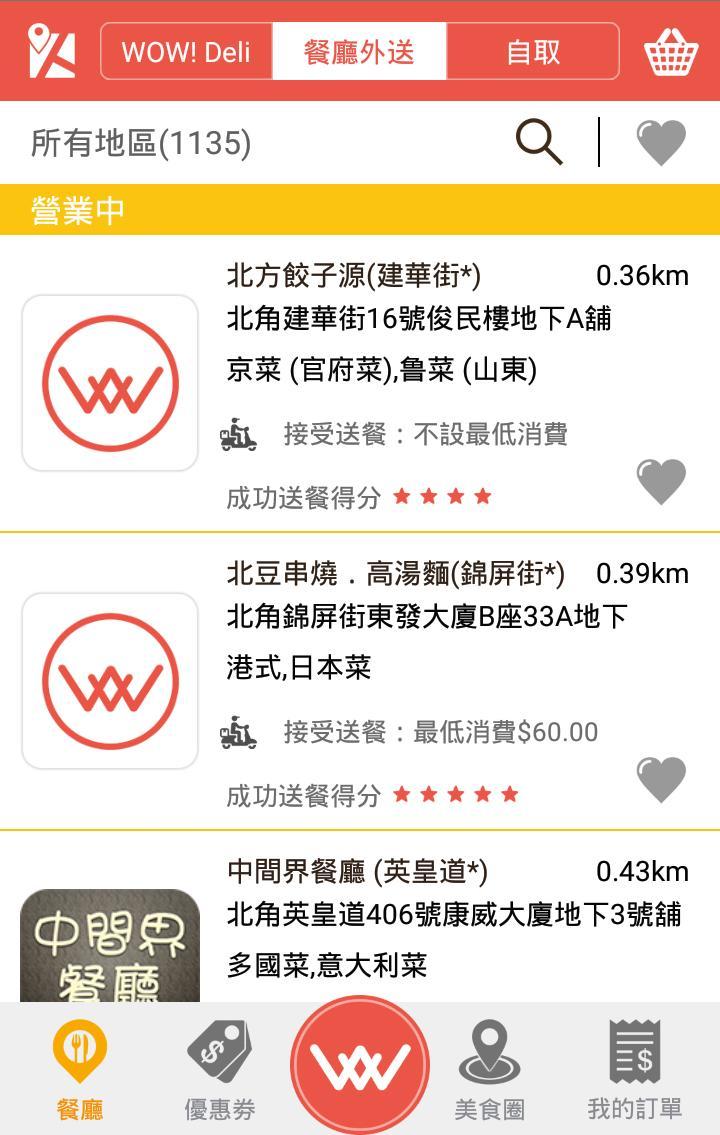This screenshot has height=1135, width=720.
Task: Tap the map pin logo icon
Action: [51, 51]
